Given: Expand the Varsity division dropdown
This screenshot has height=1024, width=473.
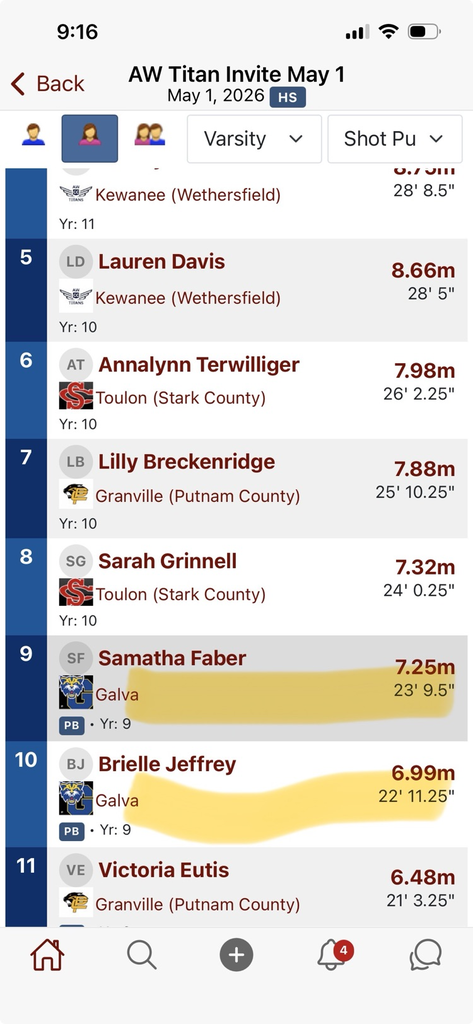Looking at the screenshot, I should click(254, 138).
